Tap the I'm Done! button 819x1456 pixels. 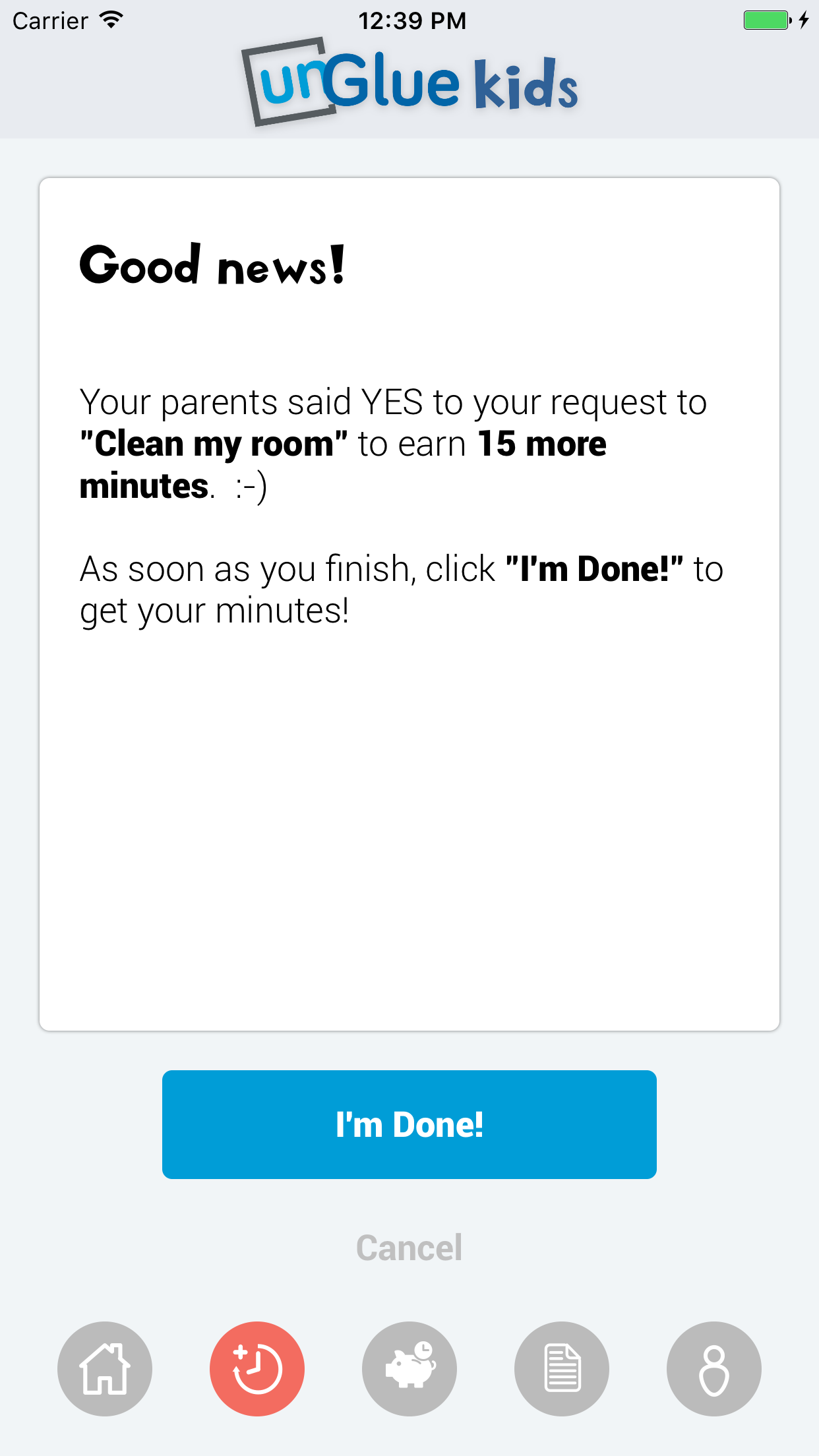pyautogui.click(x=409, y=1124)
